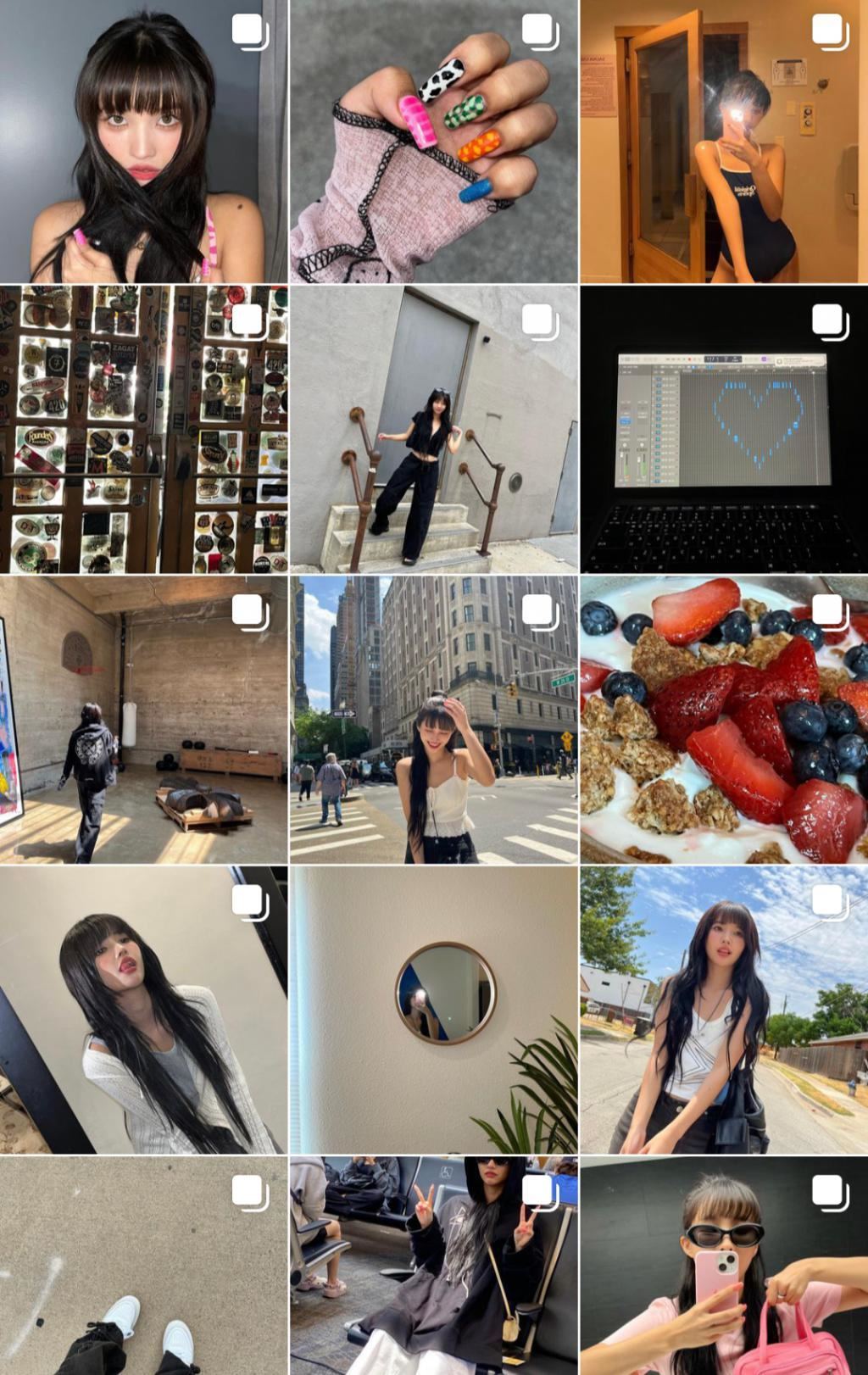Open the concrete loft room post
The width and height of the screenshot is (868, 1375).
[x=143, y=720]
